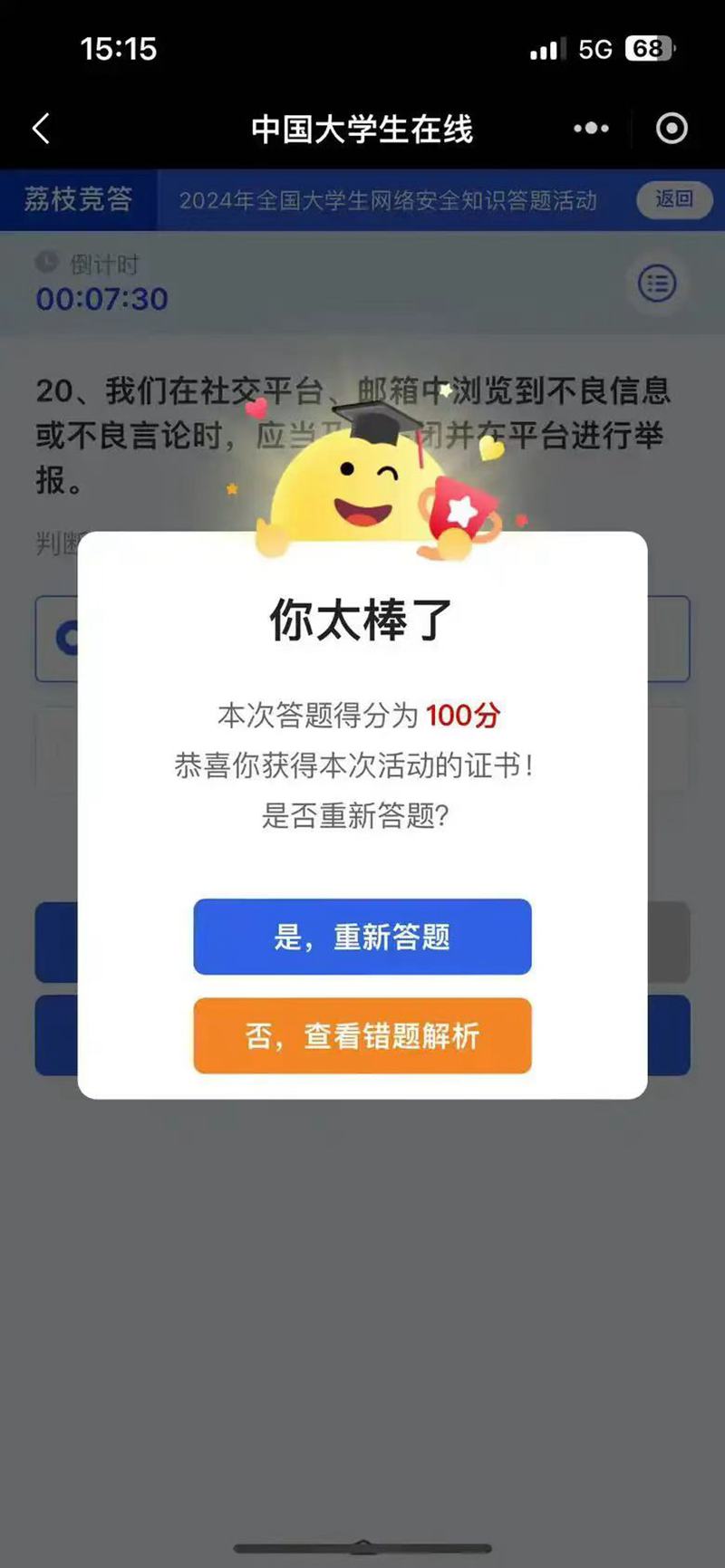Tap the partially visible answer option circle
The height and width of the screenshot is (1568, 725).
pyautogui.click(x=66, y=638)
